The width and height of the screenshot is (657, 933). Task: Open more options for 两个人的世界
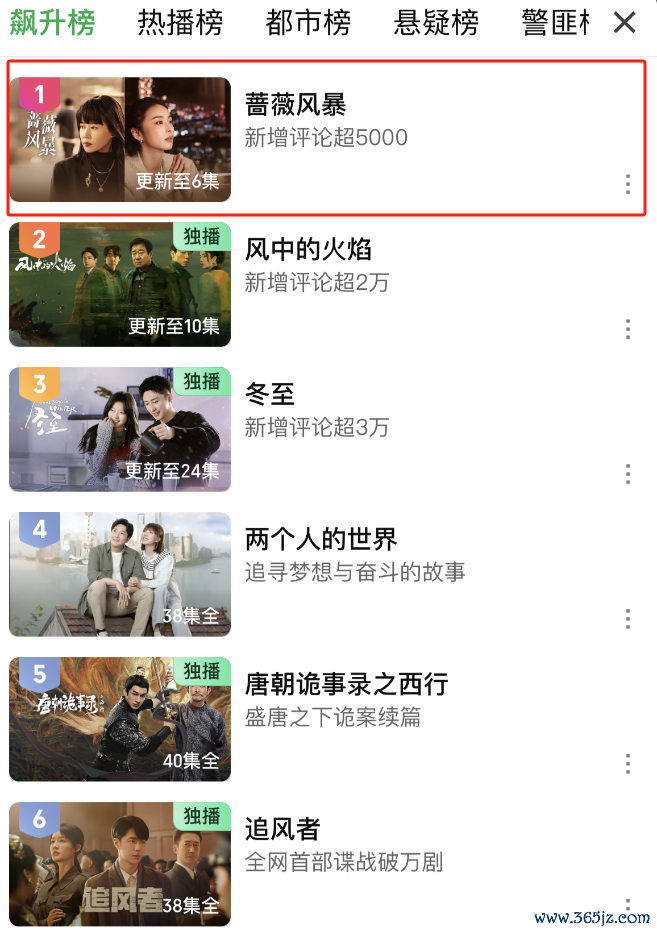click(x=628, y=619)
